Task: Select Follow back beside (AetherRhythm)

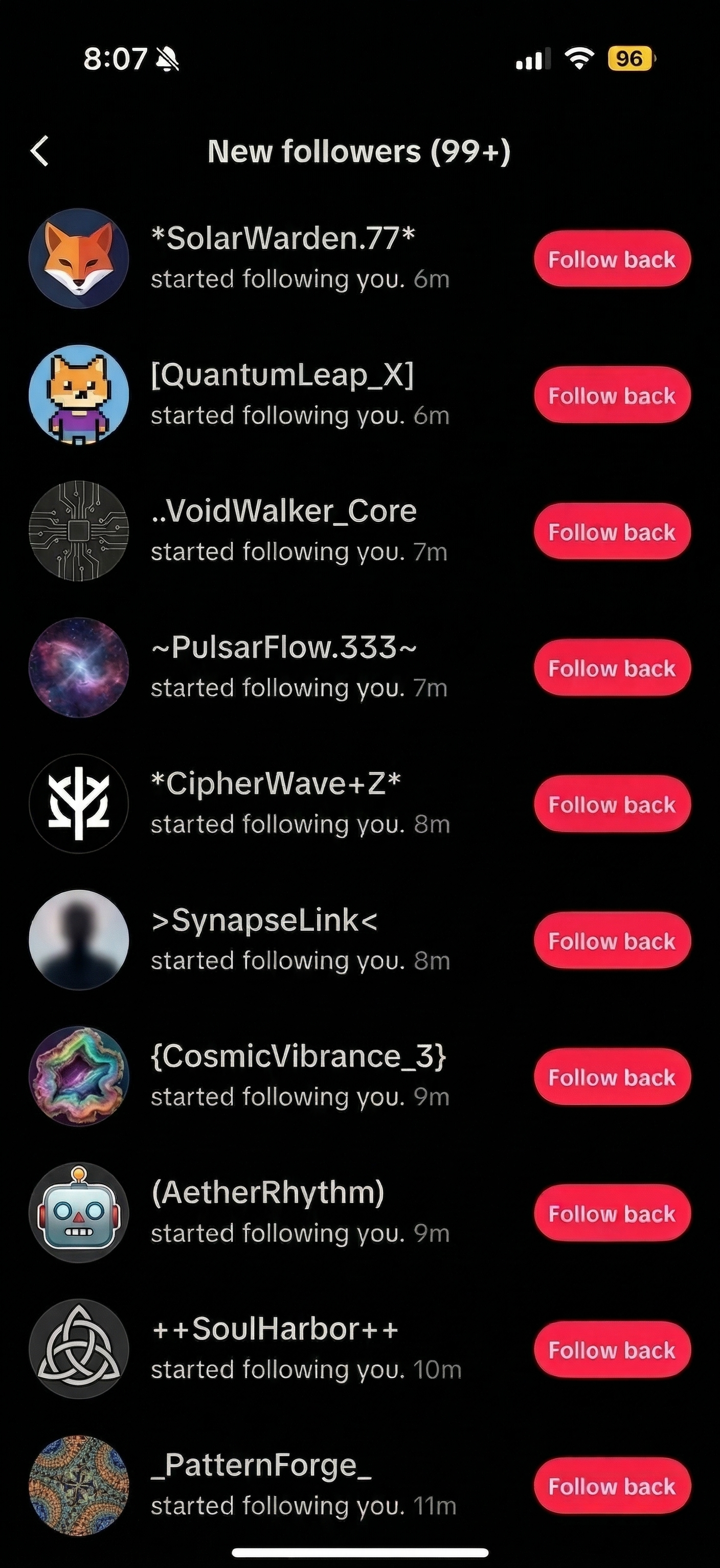Action: click(612, 1213)
